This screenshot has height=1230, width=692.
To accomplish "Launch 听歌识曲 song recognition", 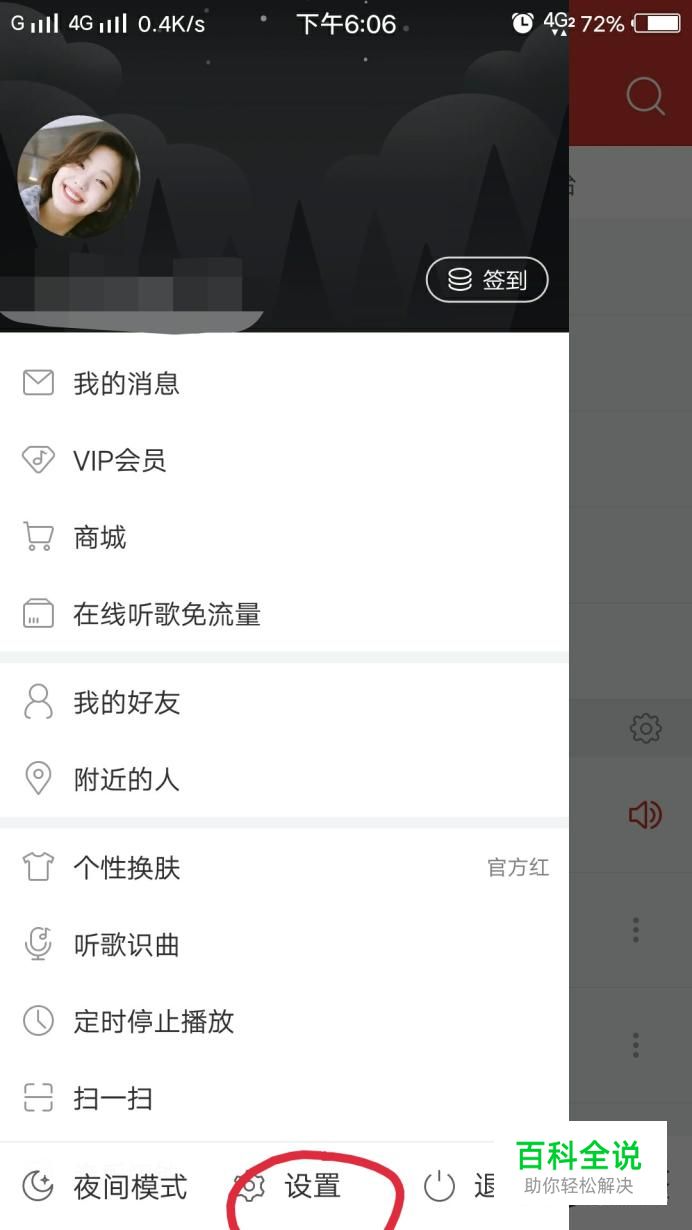I will (x=126, y=945).
